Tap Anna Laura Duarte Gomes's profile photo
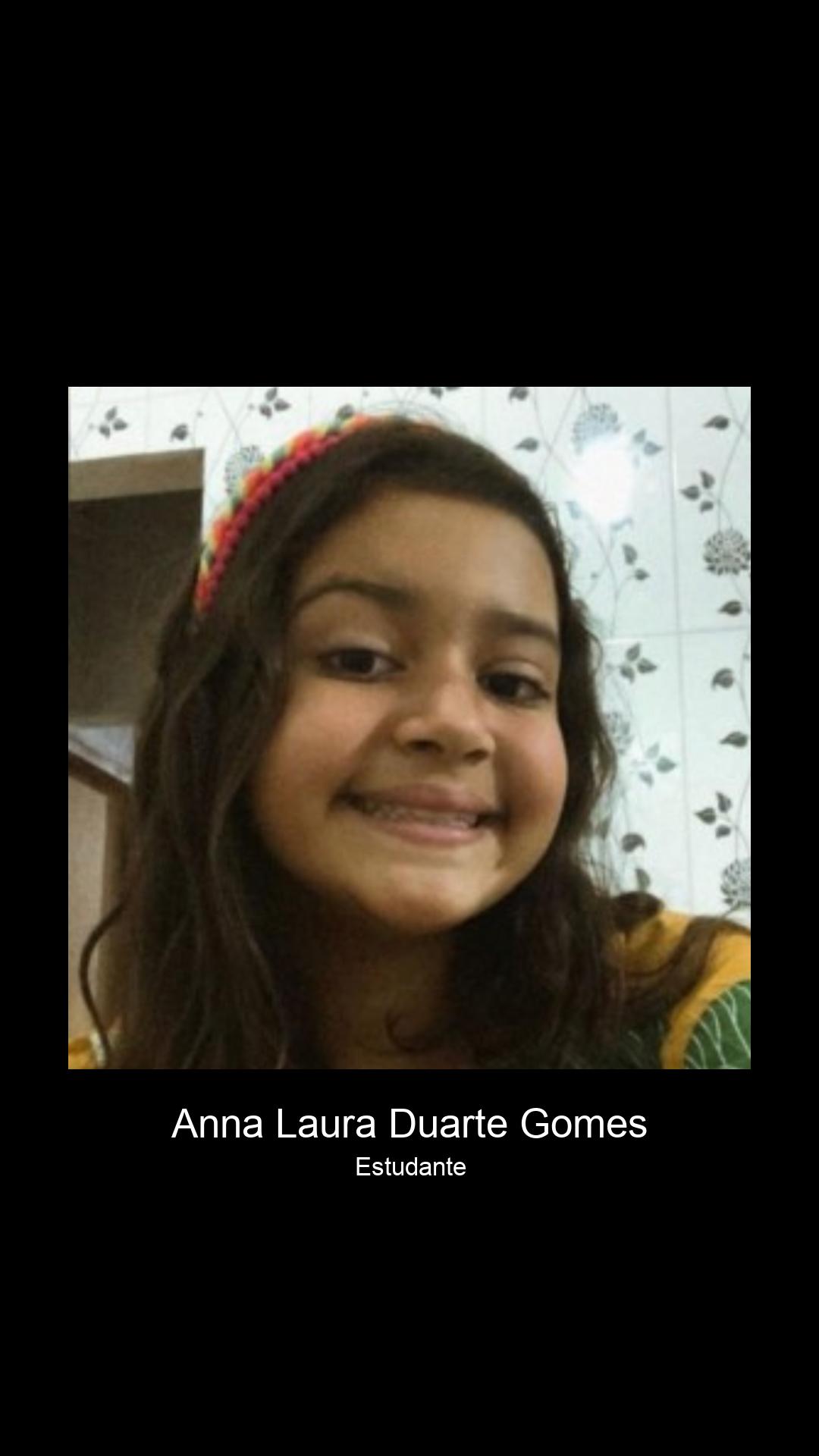The image size is (819, 1456). point(409,728)
